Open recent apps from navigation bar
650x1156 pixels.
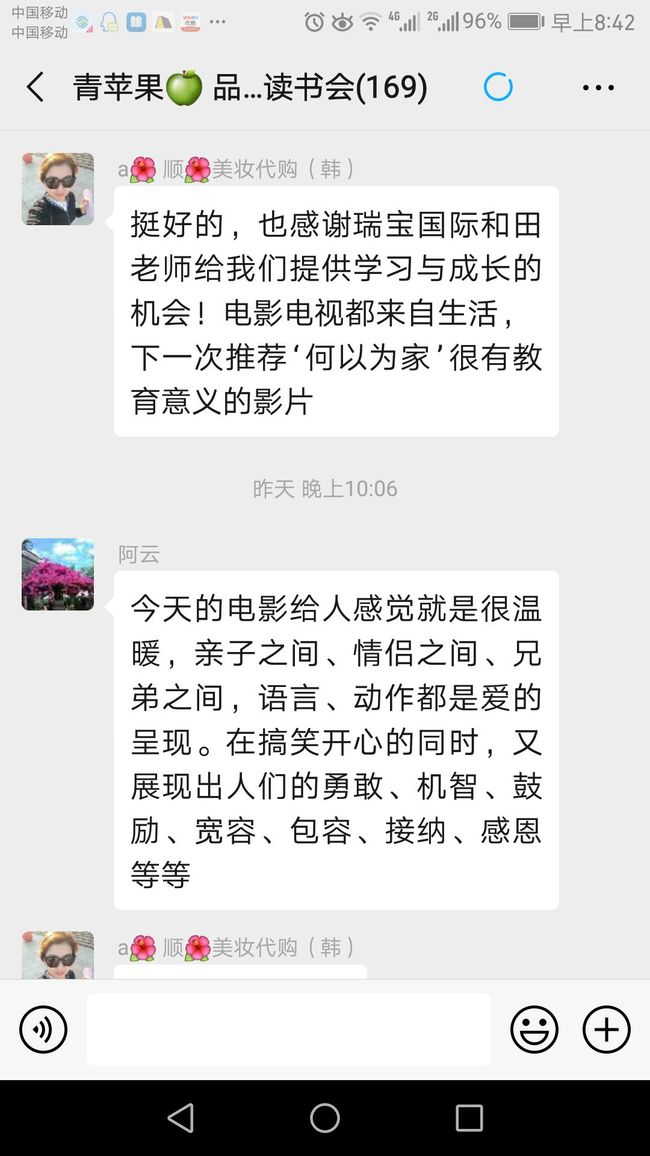pos(469,1118)
